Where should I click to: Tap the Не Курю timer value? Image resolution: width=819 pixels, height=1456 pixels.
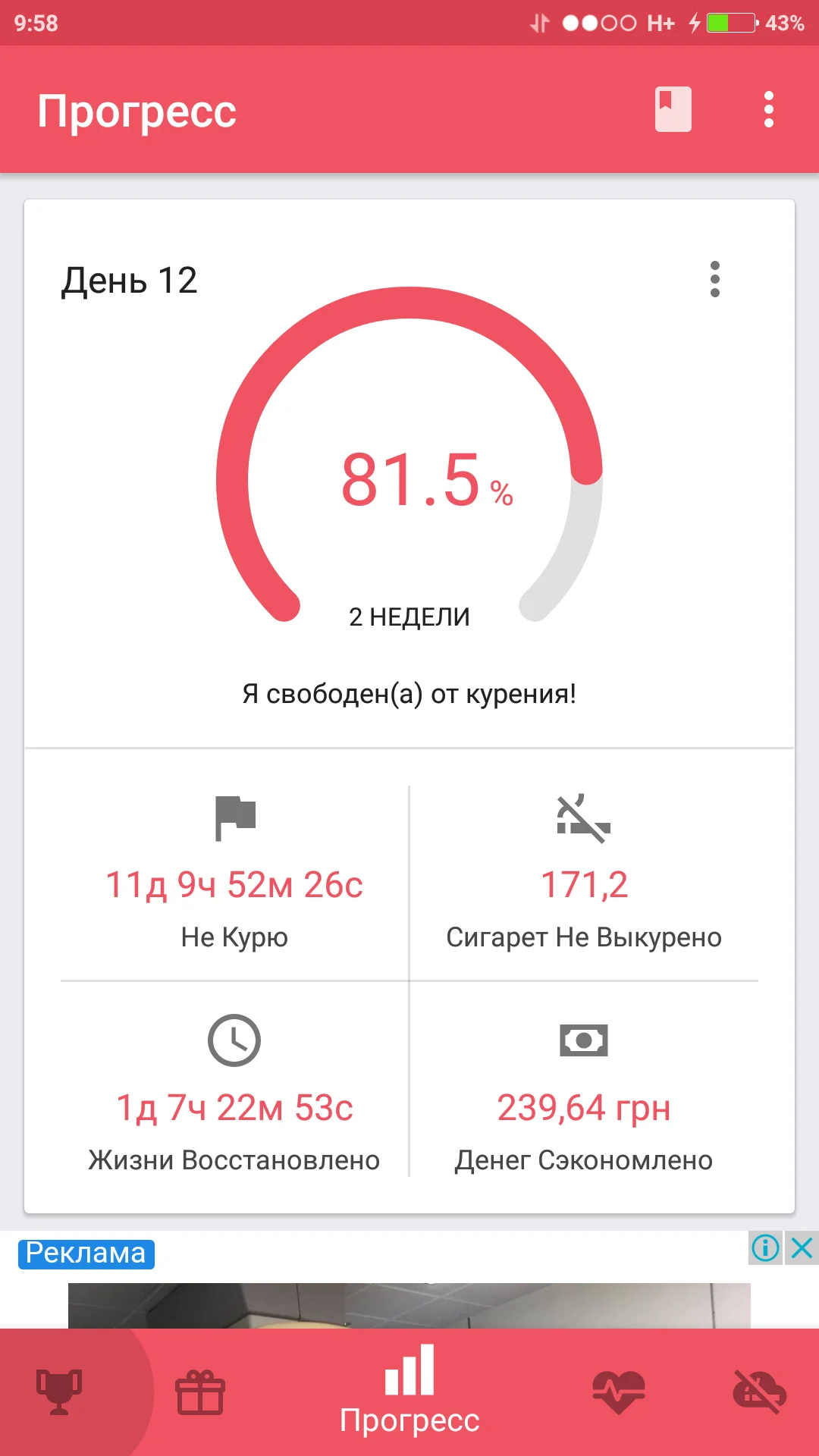pos(235,883)
